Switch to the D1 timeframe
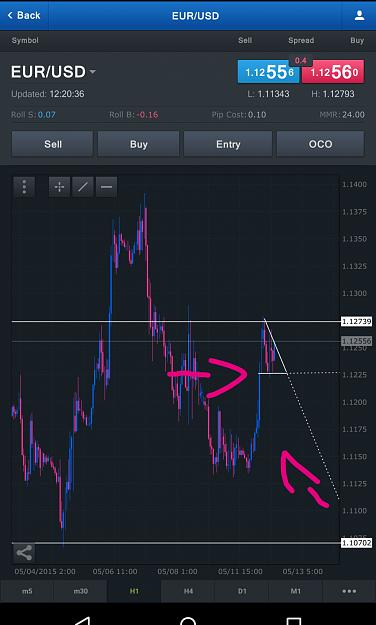Image resolution: width=376 pixels, height=625 pixels. (242, 591)
